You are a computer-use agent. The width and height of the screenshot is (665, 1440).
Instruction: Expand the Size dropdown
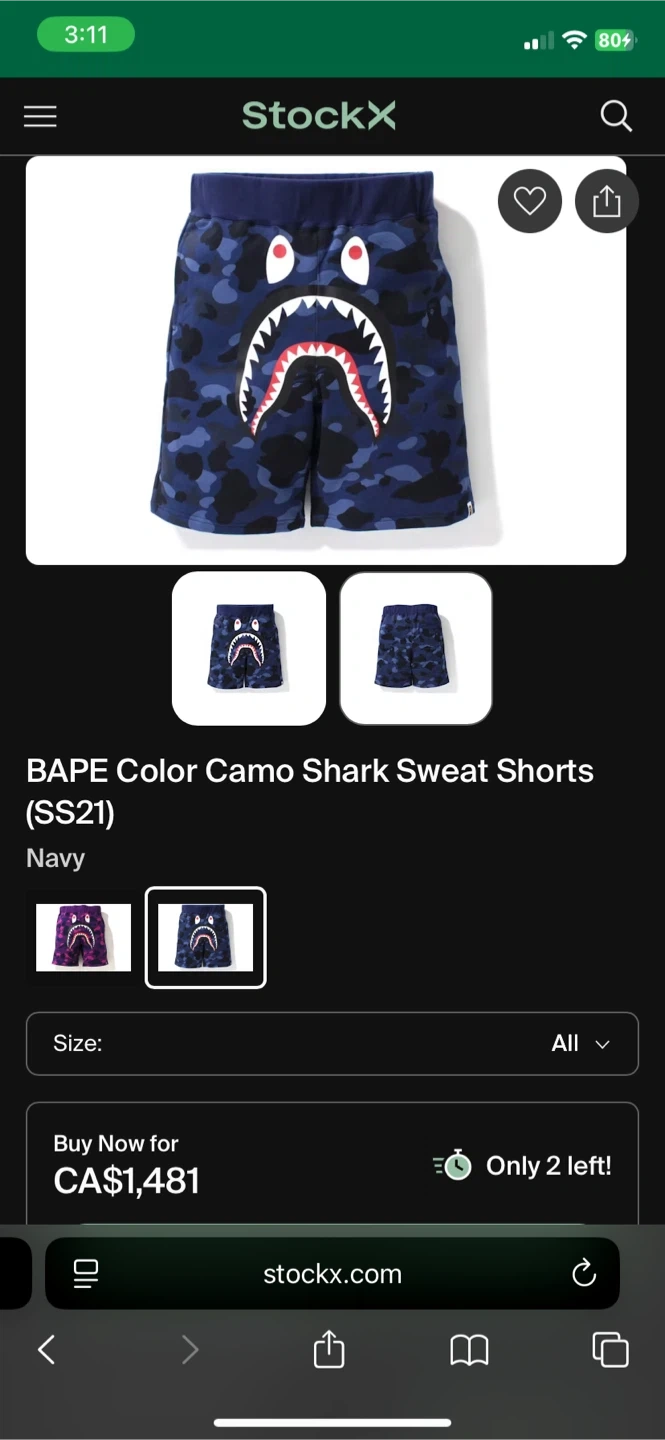pyautogui.click(x=332, y=1043)
